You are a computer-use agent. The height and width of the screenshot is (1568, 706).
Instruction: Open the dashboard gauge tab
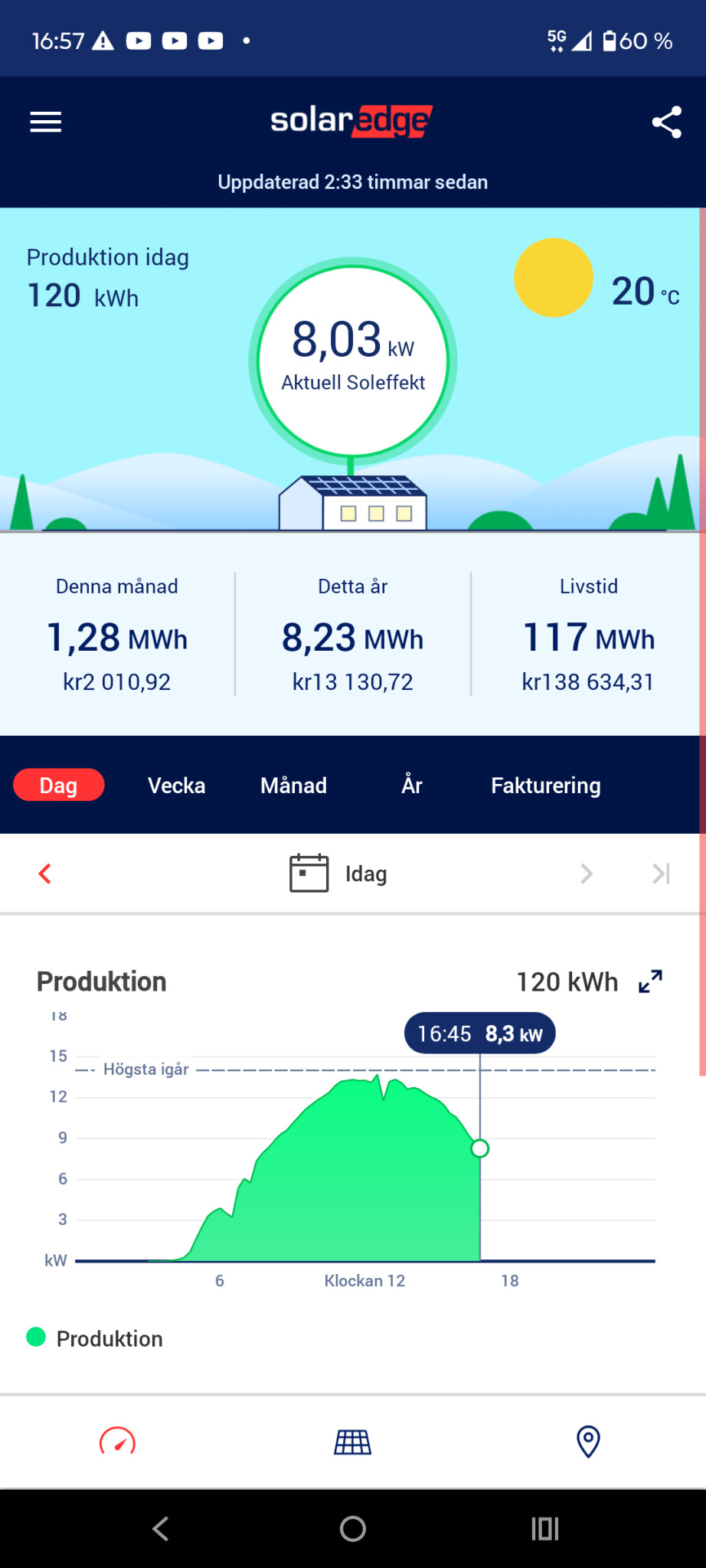click(117, 1442)
